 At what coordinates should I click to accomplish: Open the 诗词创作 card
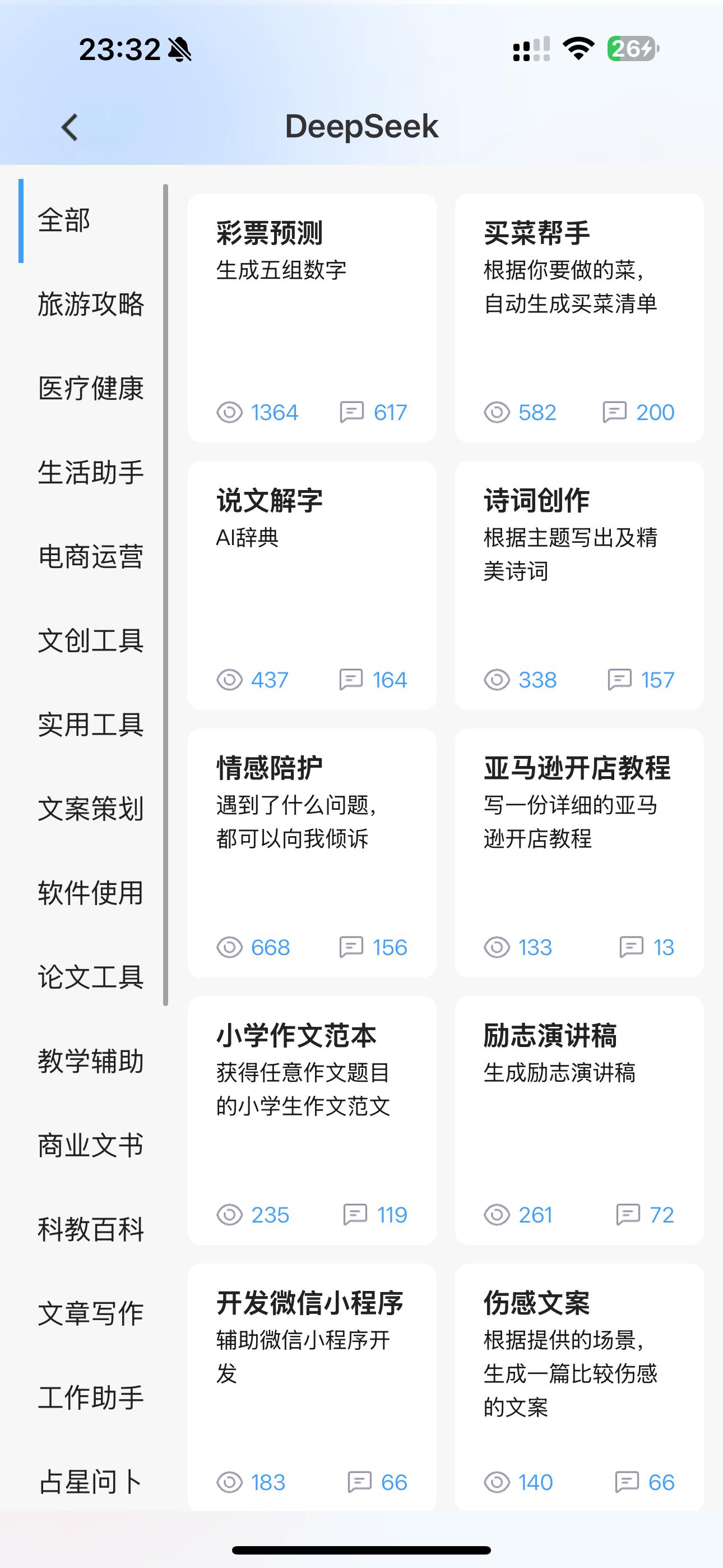coord(580,585)
